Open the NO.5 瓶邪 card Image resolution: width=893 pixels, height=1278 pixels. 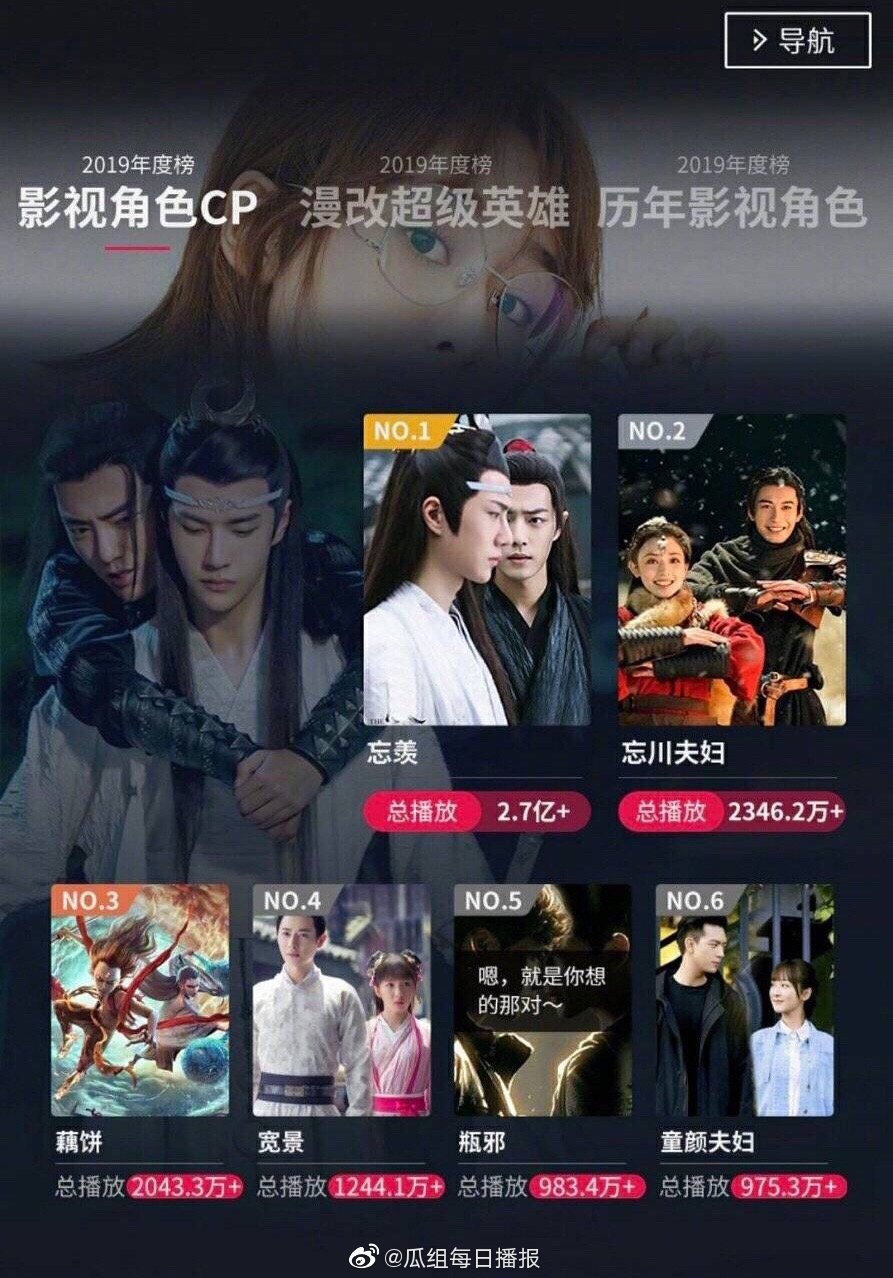pyautogui.click(x=543, y=1000)
